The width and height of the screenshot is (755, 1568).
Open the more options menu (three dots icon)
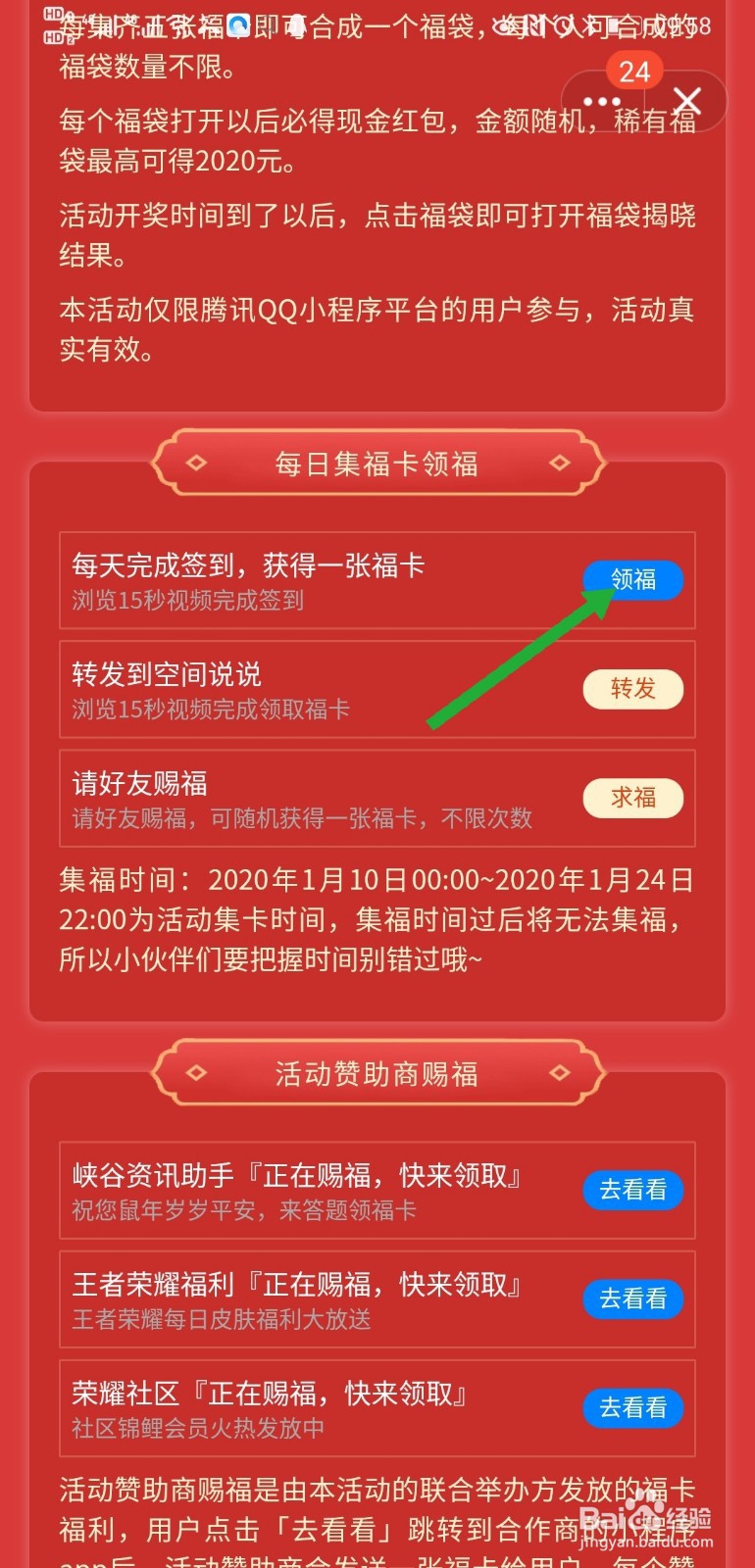click(601, 101)
